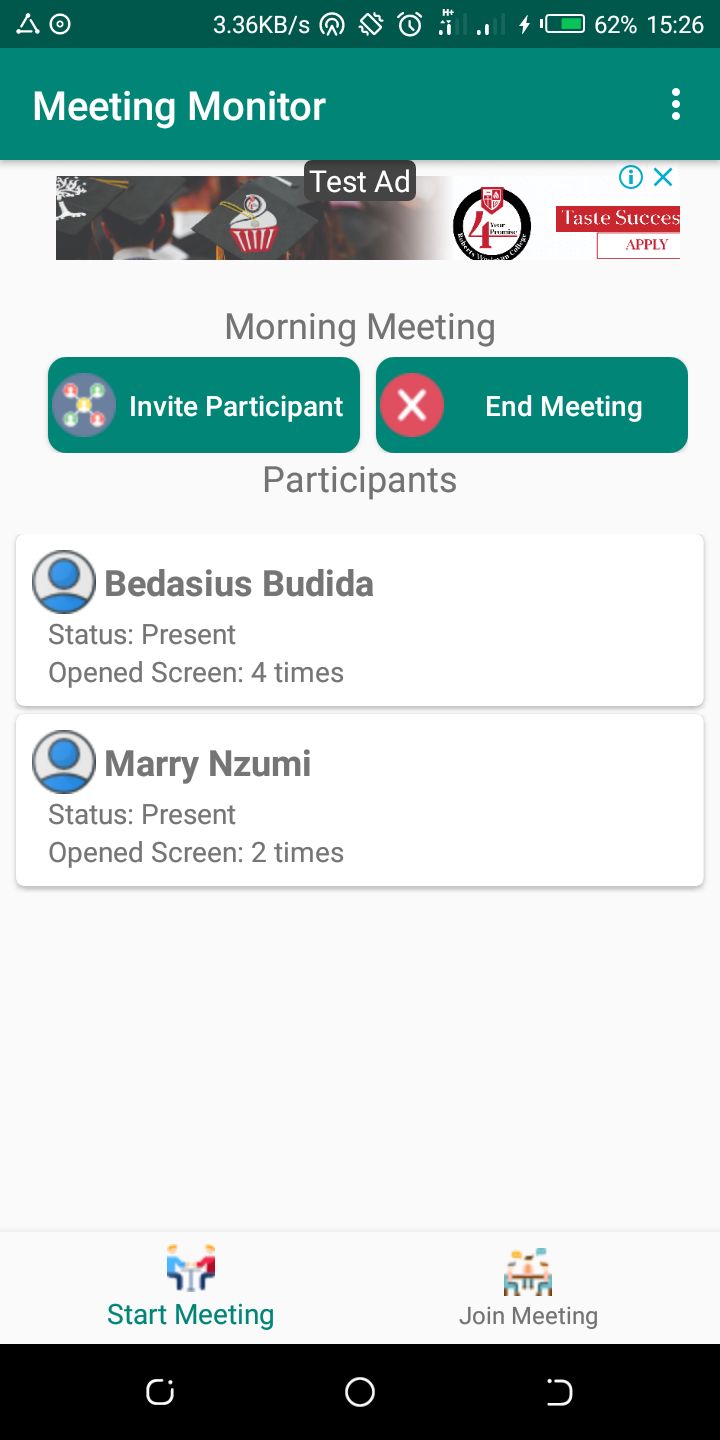This screenshot has height=1440, width=720.
Task: Open Bedasius Budida's participant card
Action: [360, 620]
